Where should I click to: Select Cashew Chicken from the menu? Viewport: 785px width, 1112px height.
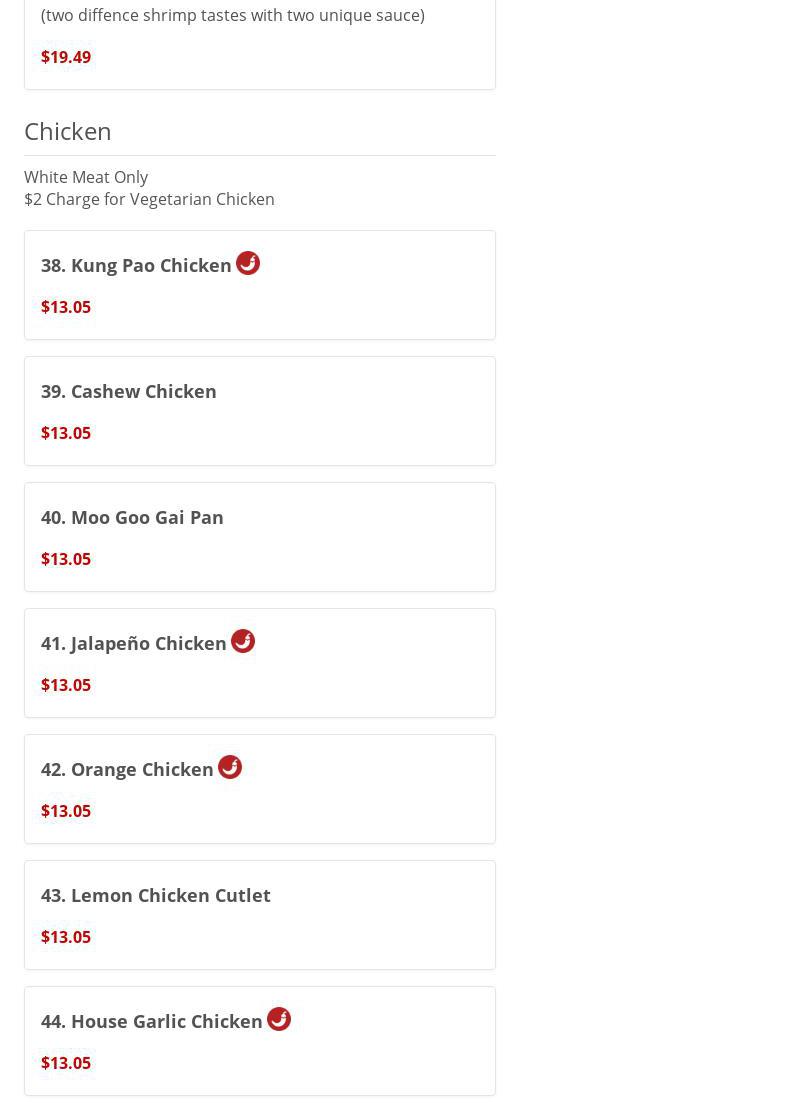coord(259,411)
